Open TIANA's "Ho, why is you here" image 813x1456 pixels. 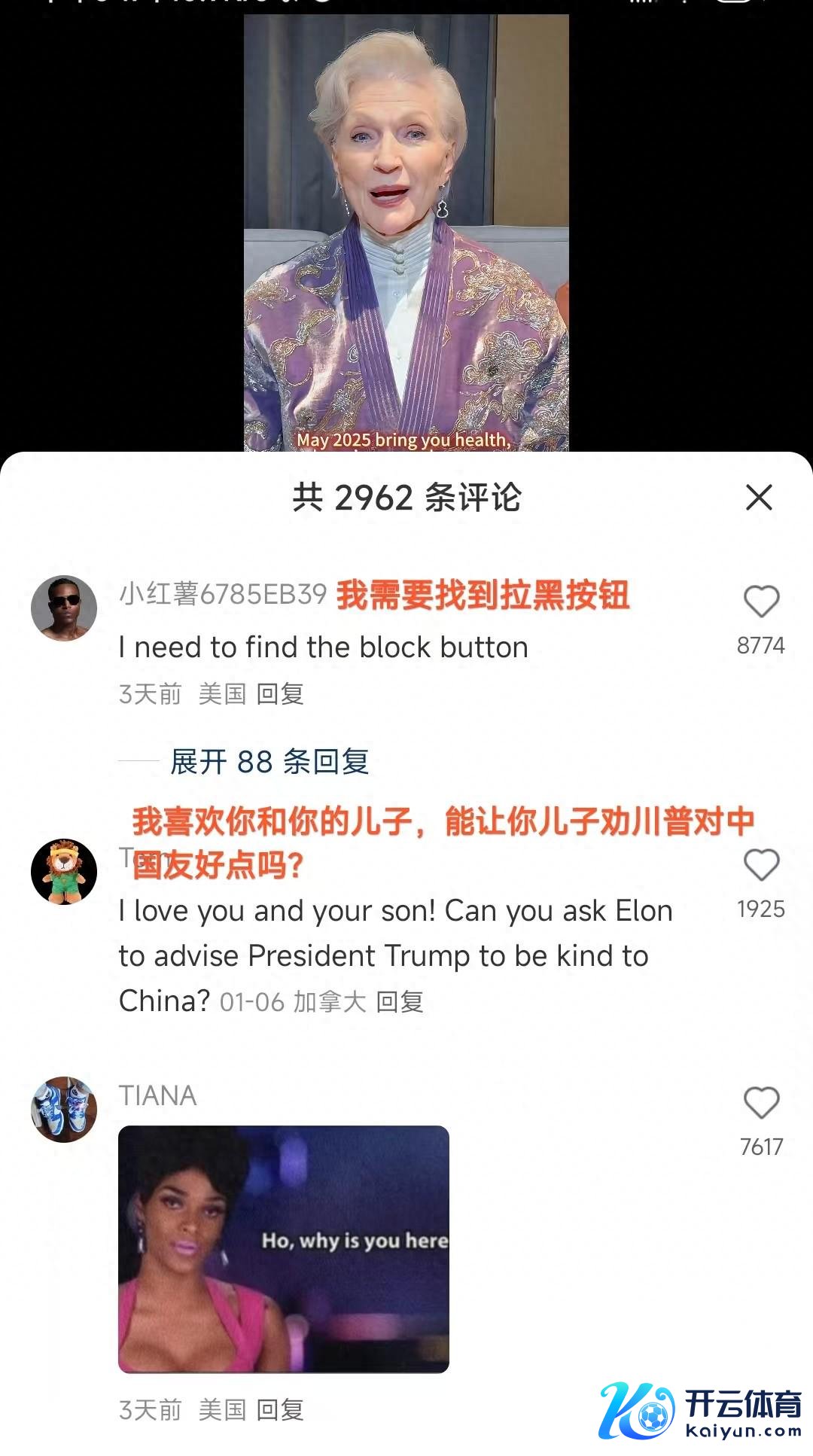click(284, 1249)
